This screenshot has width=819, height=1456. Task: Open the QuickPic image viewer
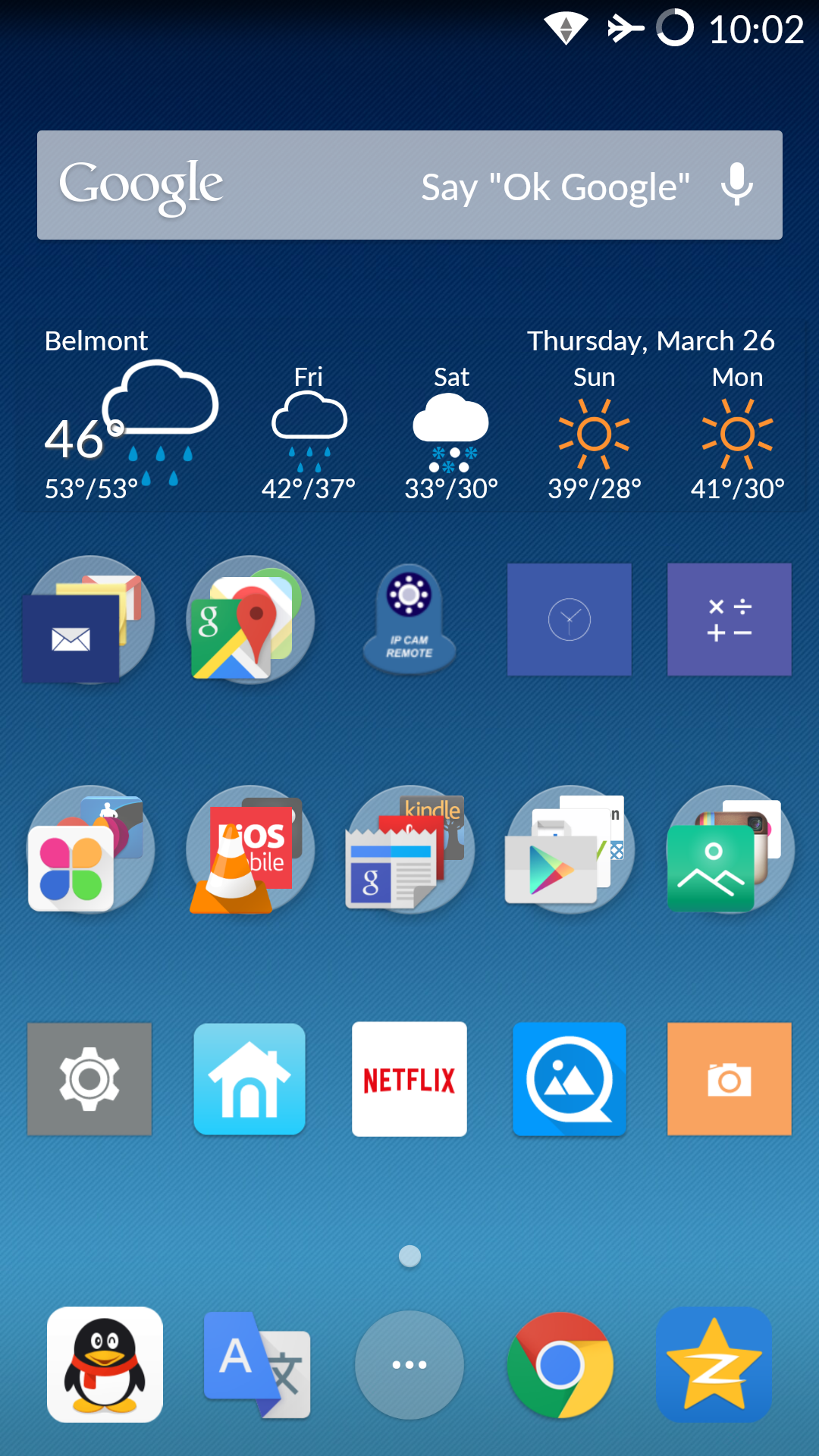click(570, 1079)
